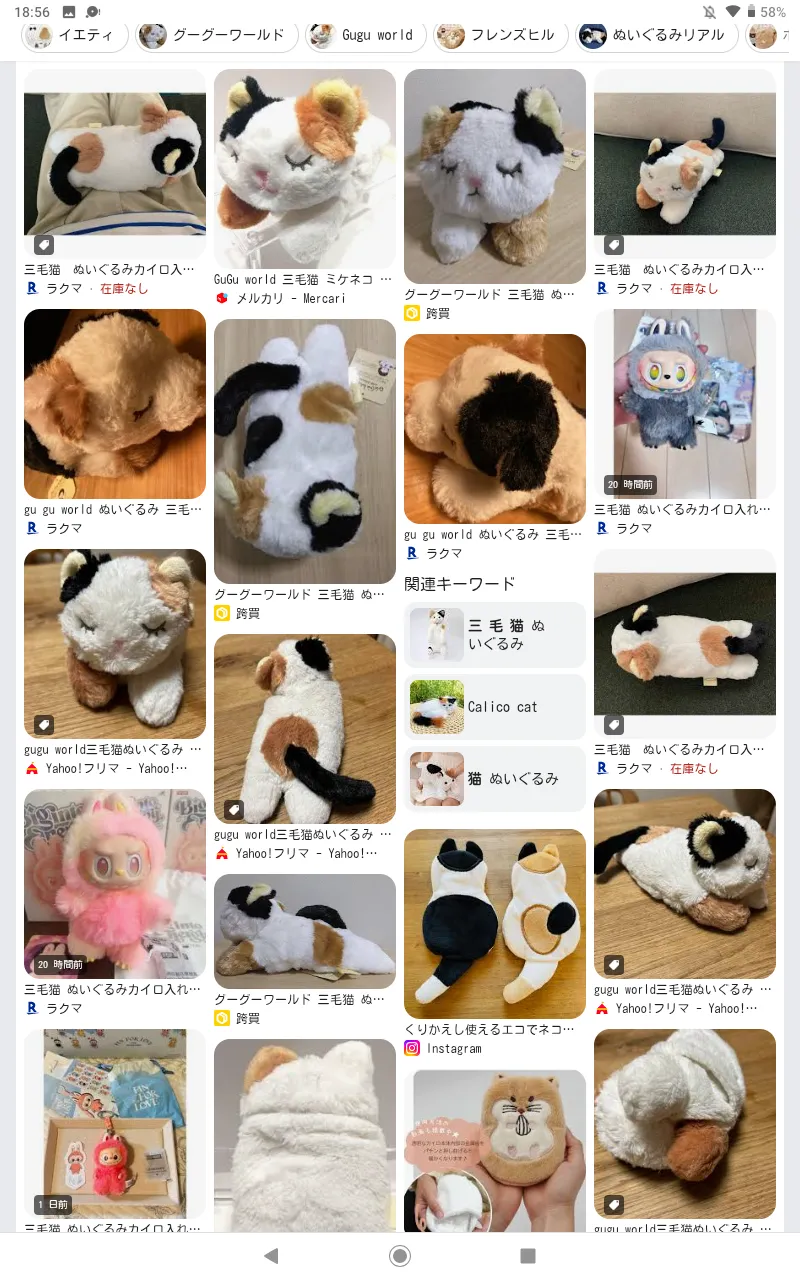
Task: Open related keyword Calico cat
Action: pos(494,706)
